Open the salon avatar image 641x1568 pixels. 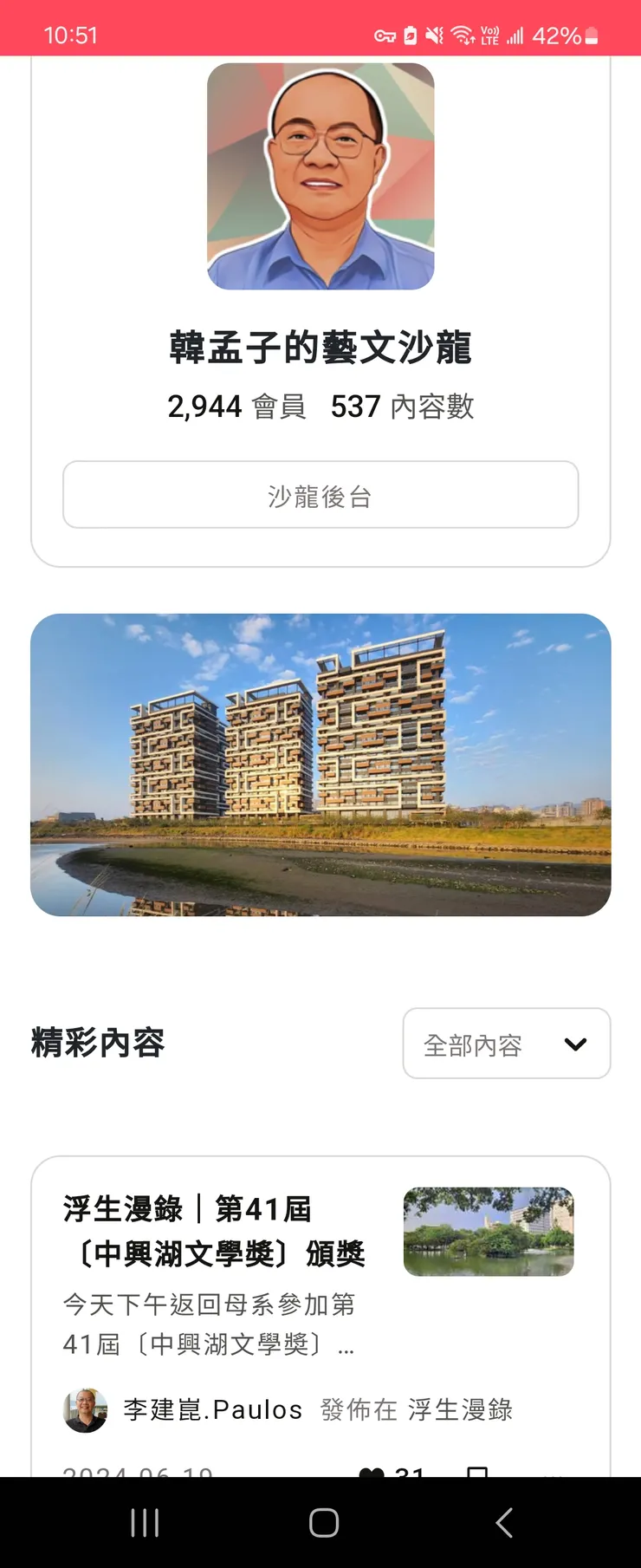(320, 176)
